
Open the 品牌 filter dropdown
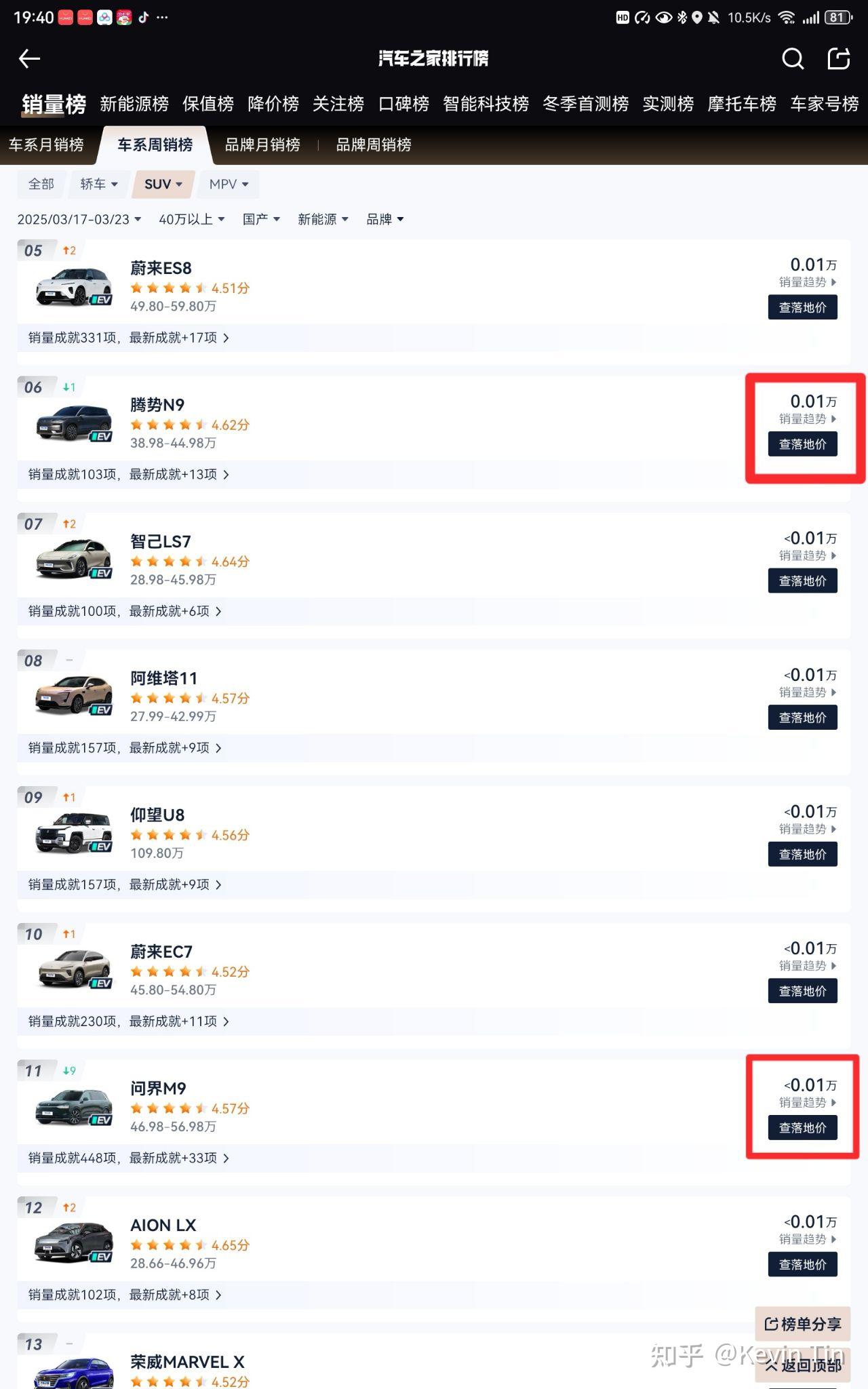(x=384, y=219)
